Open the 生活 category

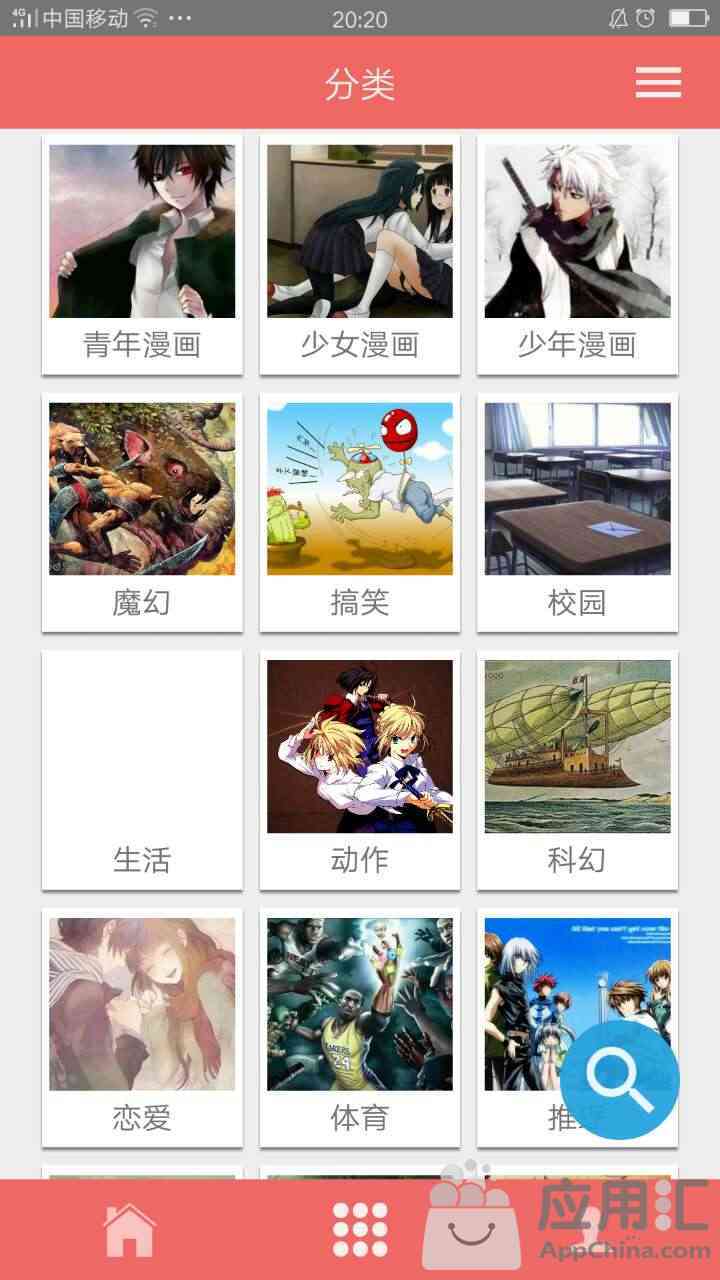coord(142,771)
